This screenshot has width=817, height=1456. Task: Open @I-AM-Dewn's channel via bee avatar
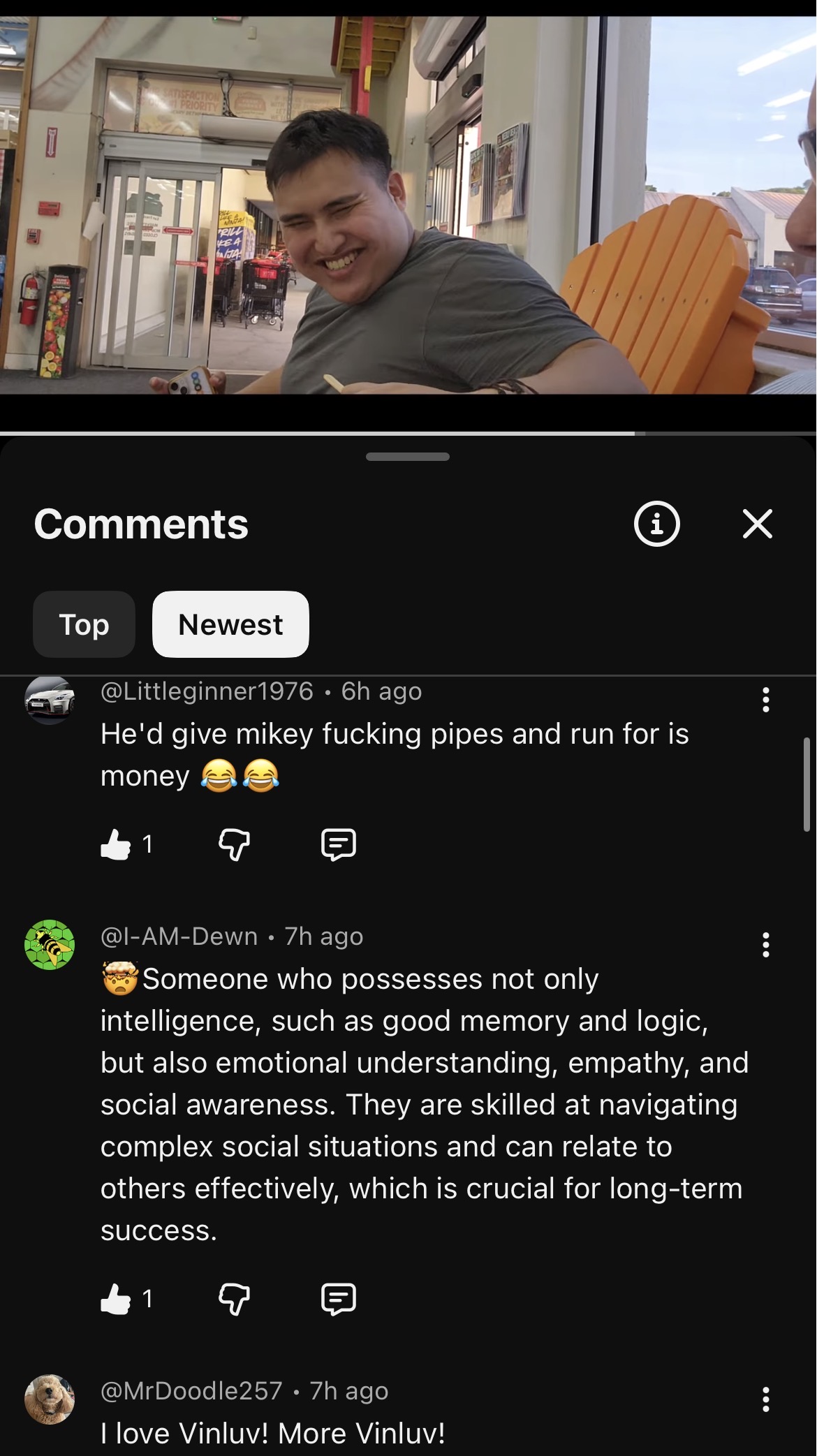50,945
